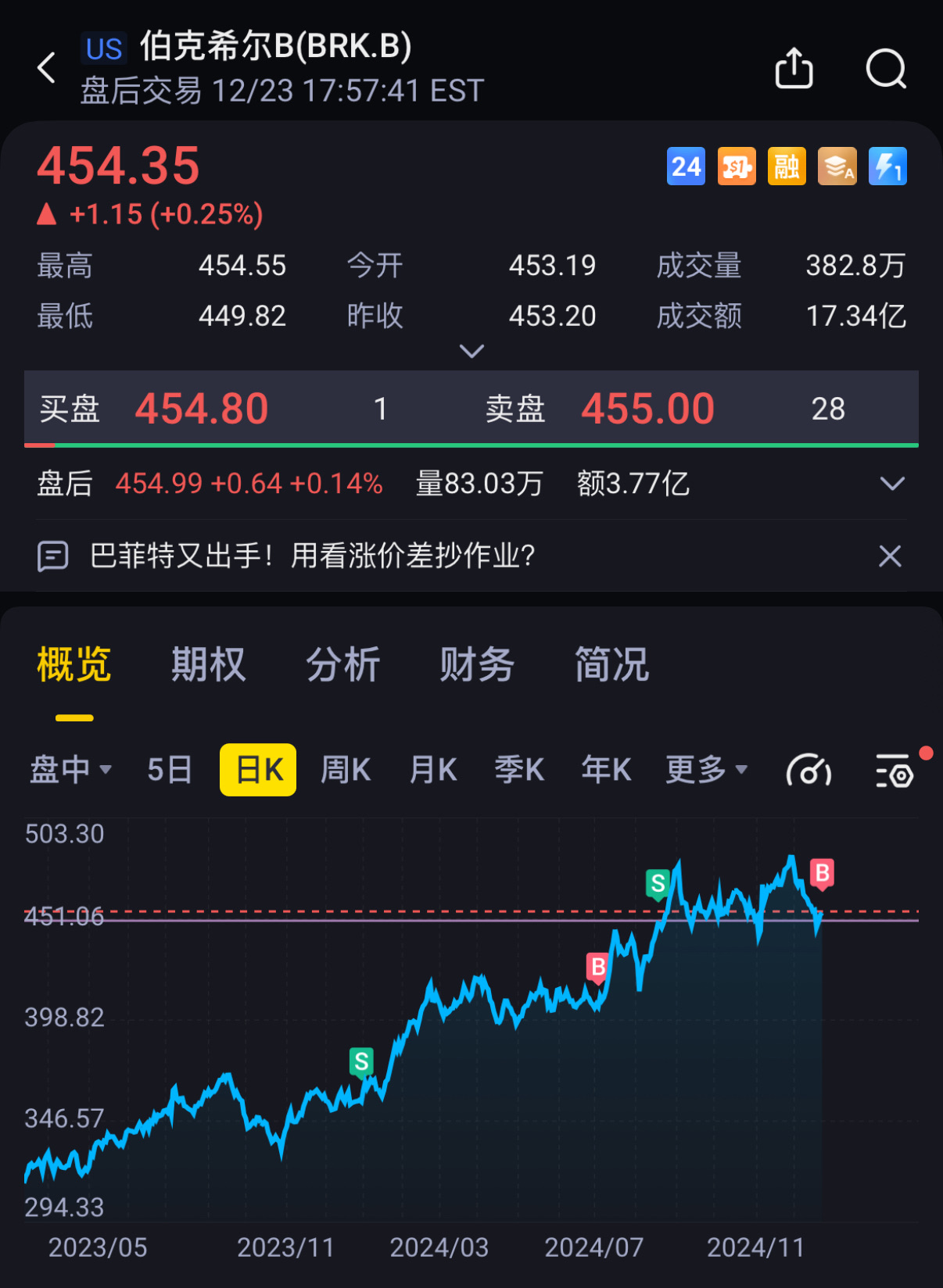Select the 周K chart period
943x1288 pixels.
(x=346, y=770)
